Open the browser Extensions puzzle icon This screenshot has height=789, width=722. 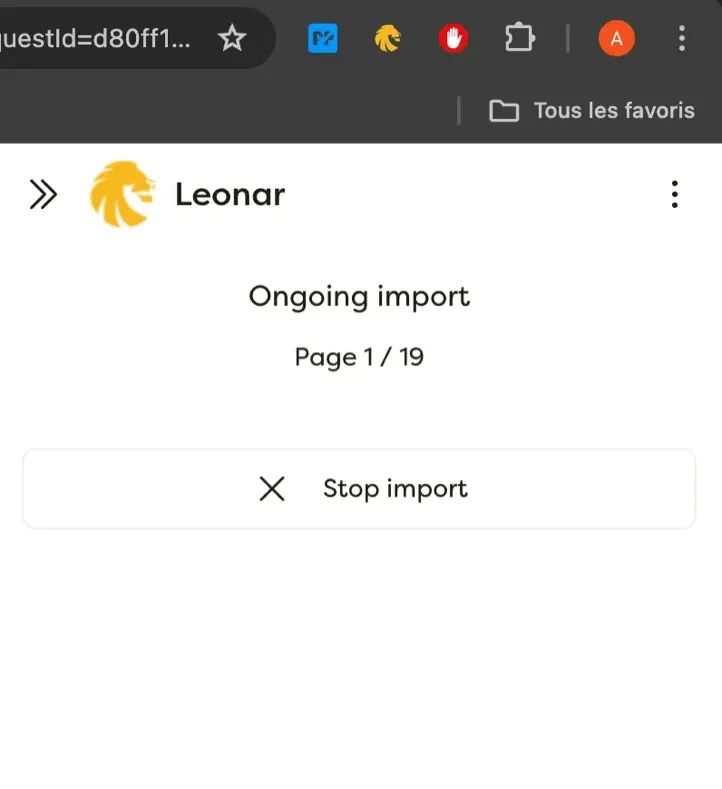[x=519, y=38]
